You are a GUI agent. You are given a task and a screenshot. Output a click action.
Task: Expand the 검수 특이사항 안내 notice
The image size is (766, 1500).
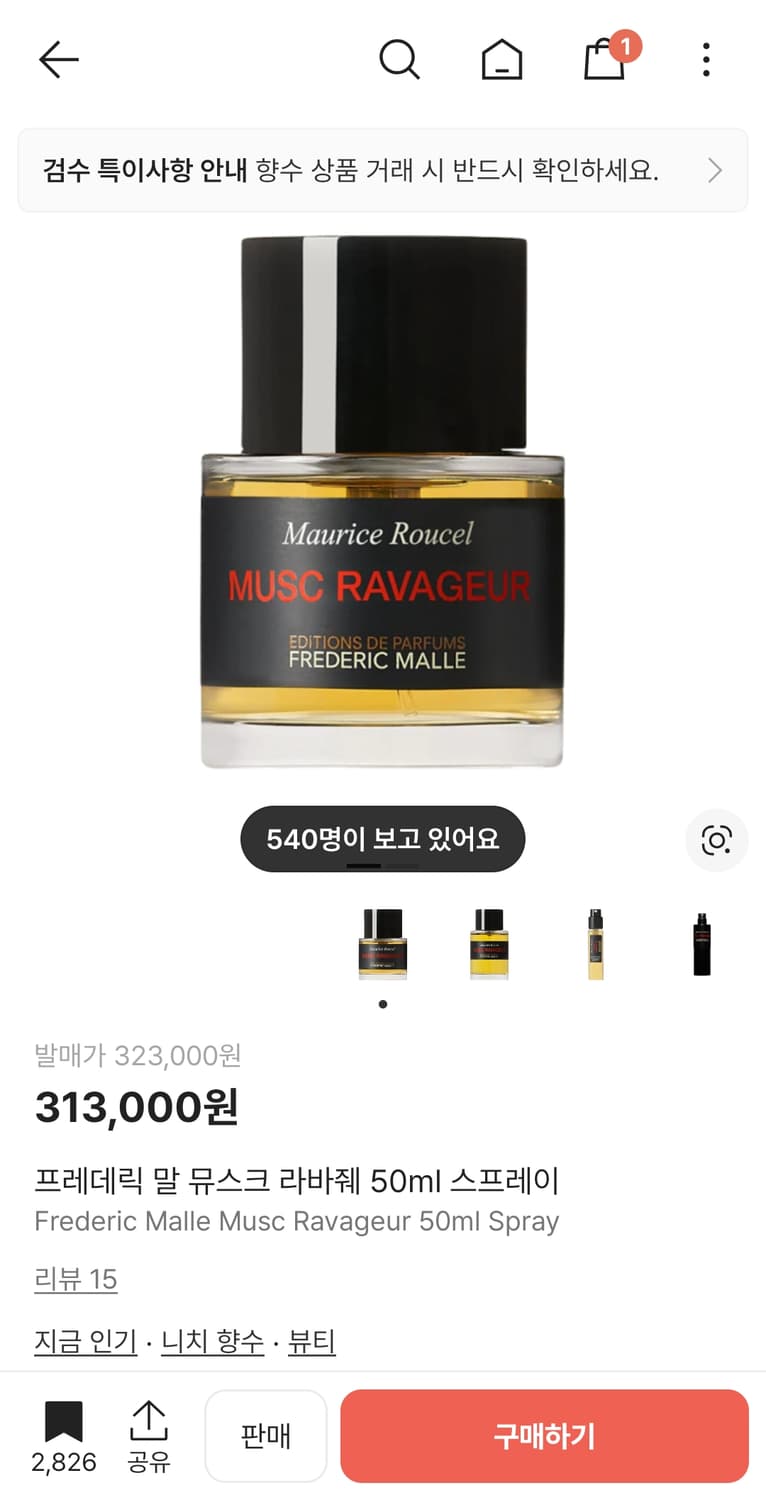pos(383,170)
